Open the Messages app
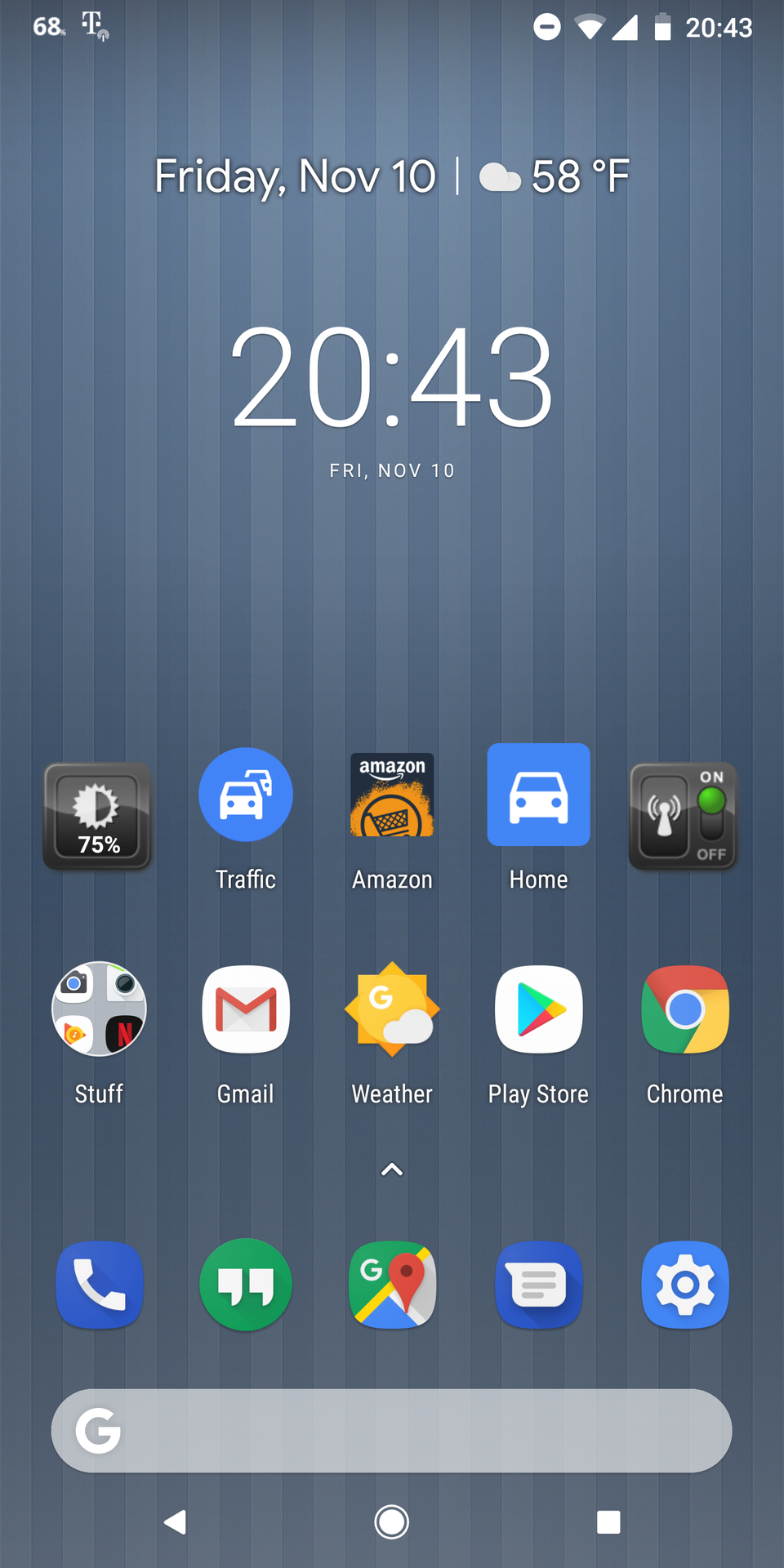Screen dimensions: 784x1568 (538, 1285)
